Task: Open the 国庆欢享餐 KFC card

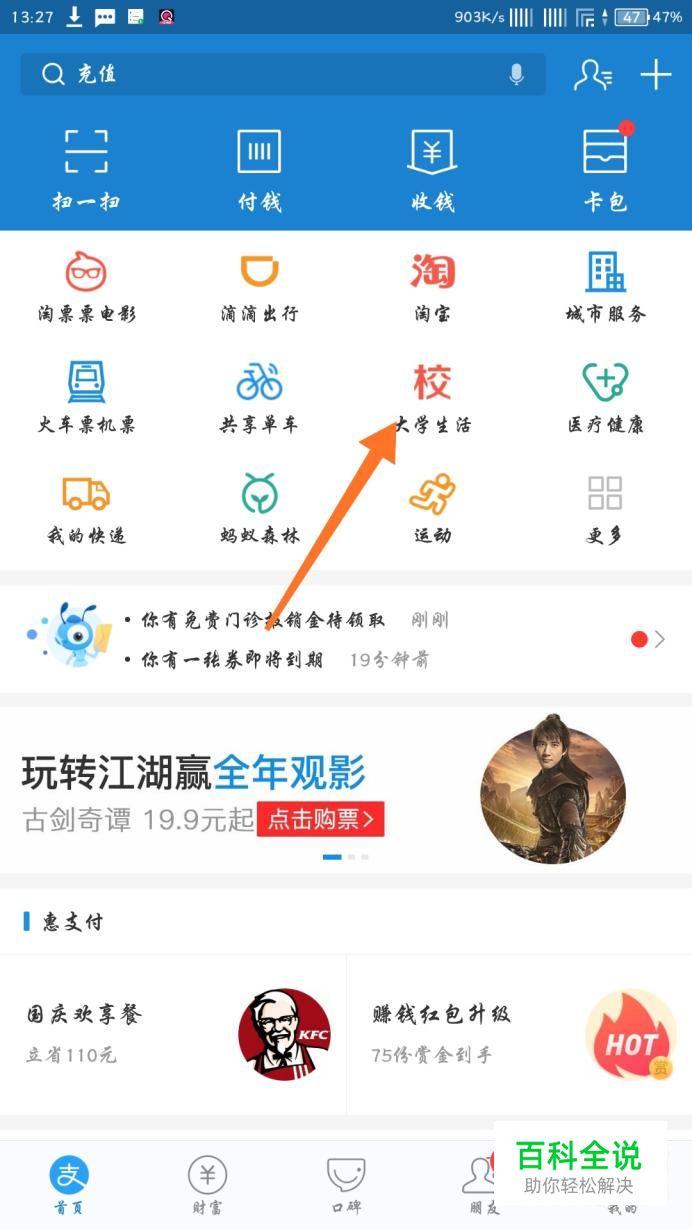Action: pos(173,1033)
